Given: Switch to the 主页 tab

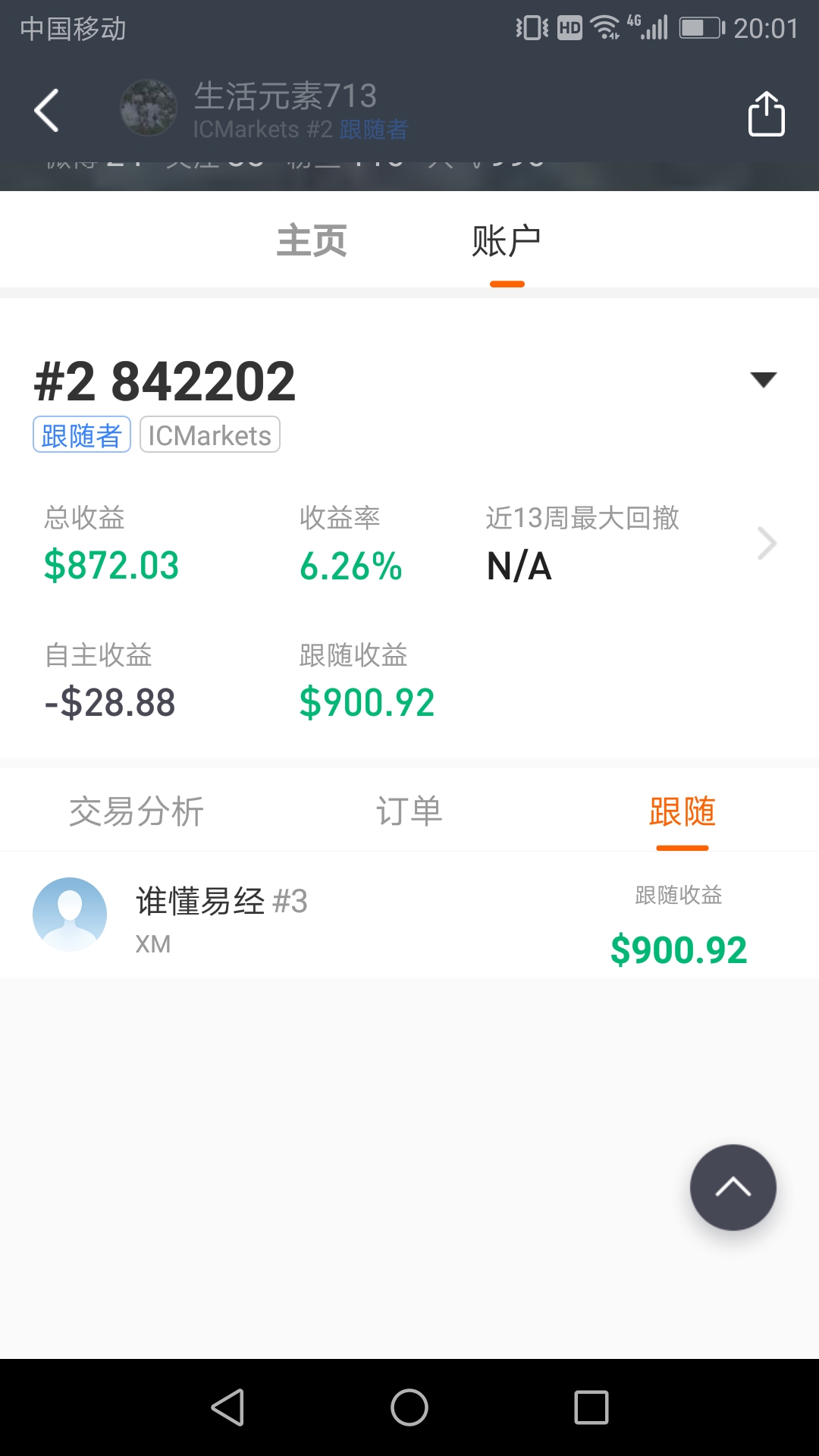Looking at the screenshot, I should 311,241.
